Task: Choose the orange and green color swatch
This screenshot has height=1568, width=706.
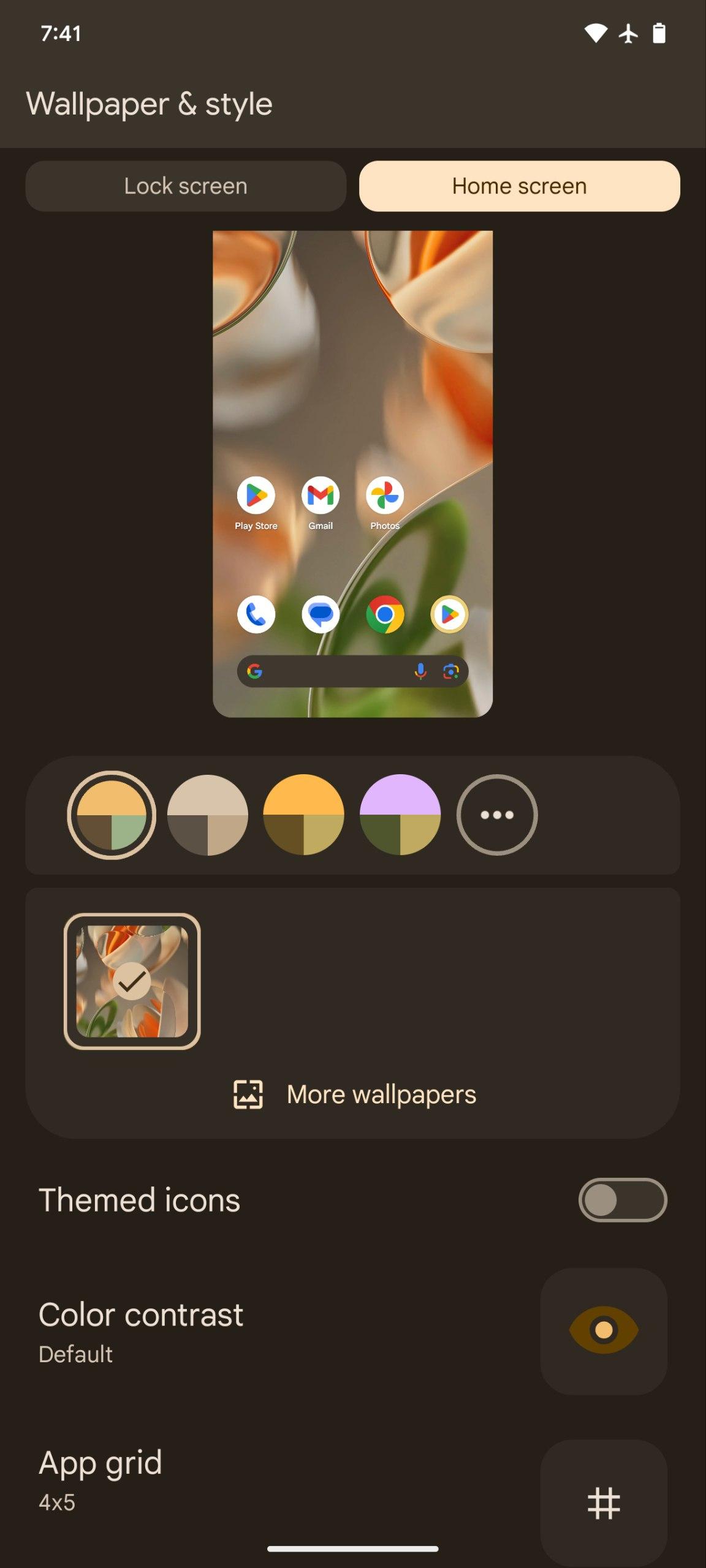Action: click(x=112, y=815)
